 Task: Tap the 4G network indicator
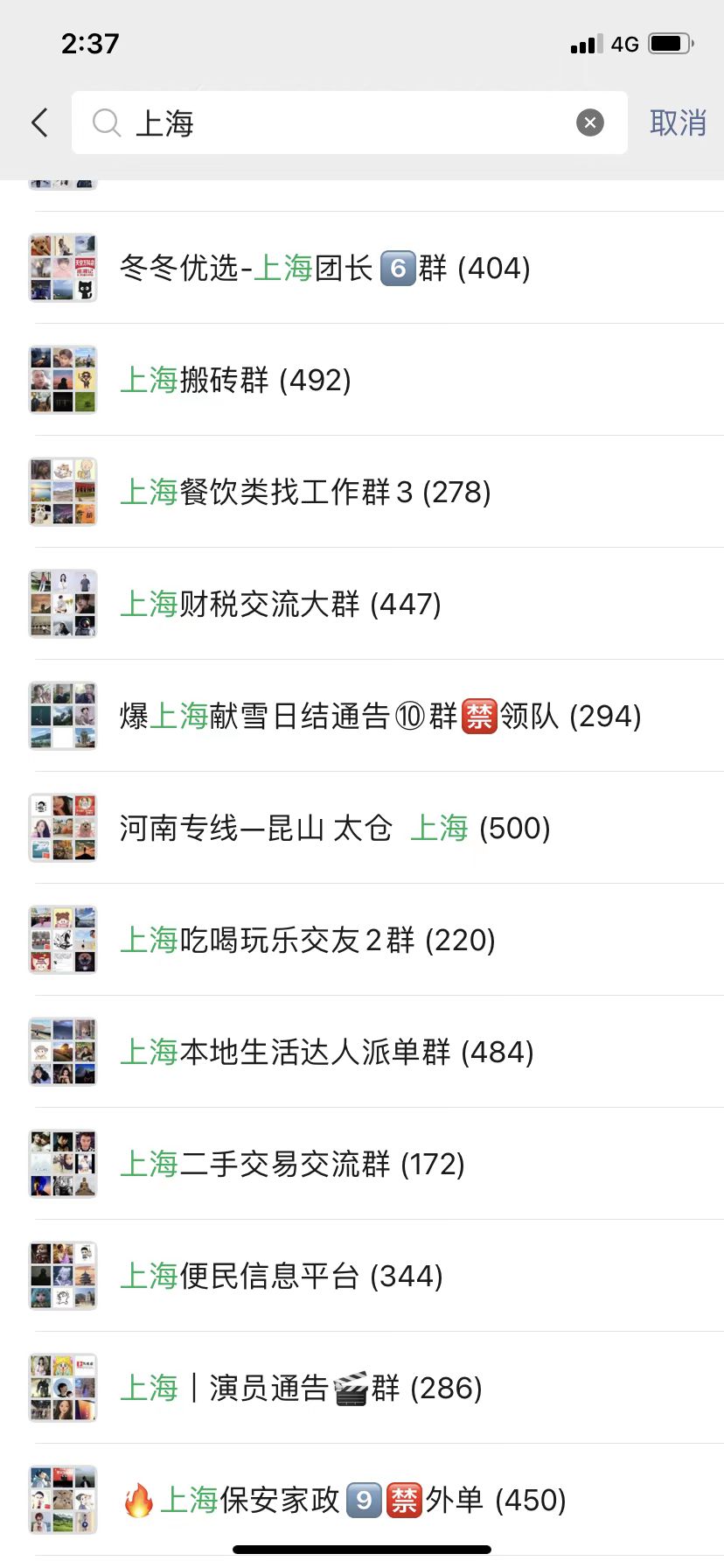coord(623,43)
